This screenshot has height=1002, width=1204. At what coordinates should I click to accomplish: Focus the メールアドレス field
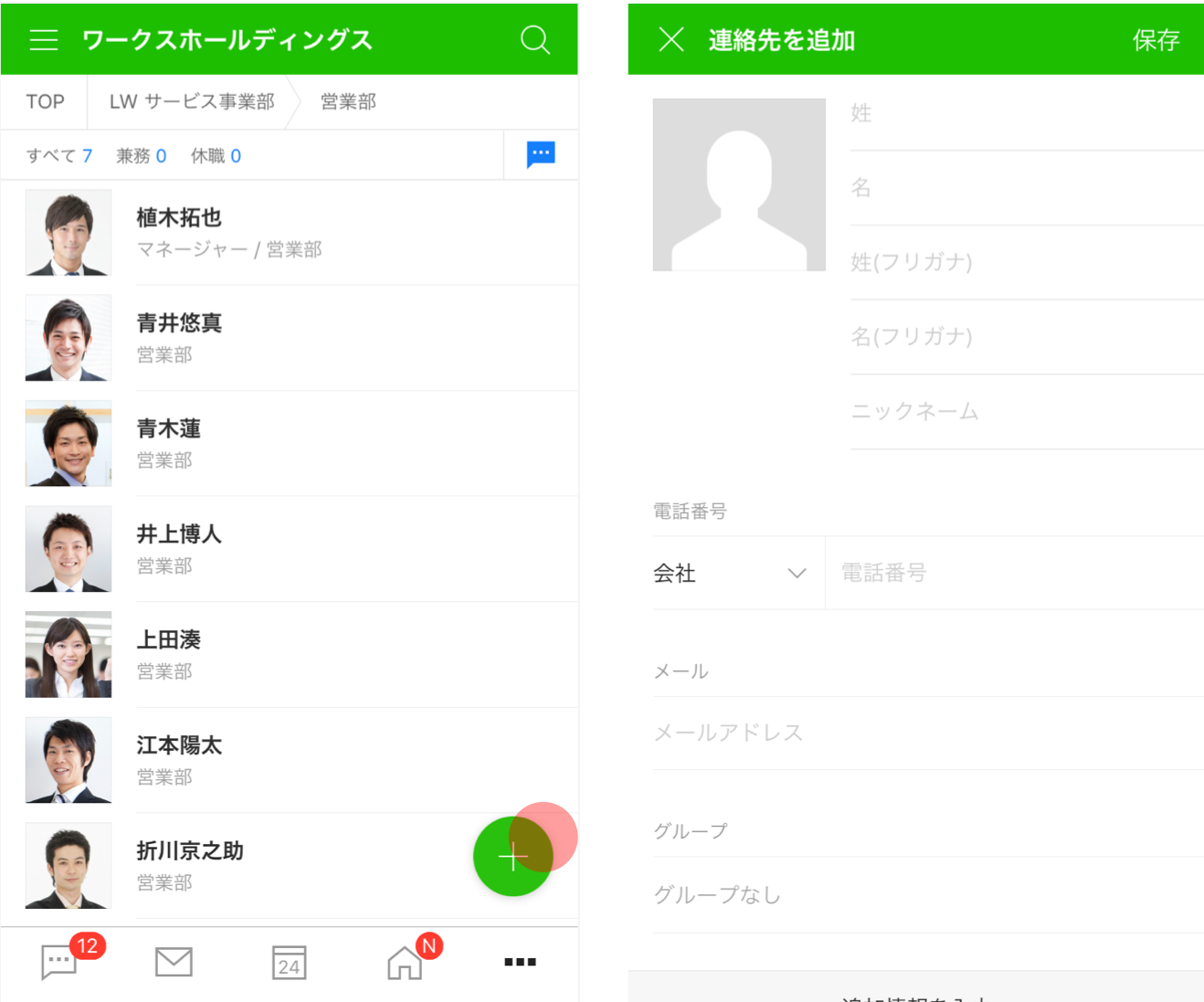pyautogui.click(x=923, y=733)
